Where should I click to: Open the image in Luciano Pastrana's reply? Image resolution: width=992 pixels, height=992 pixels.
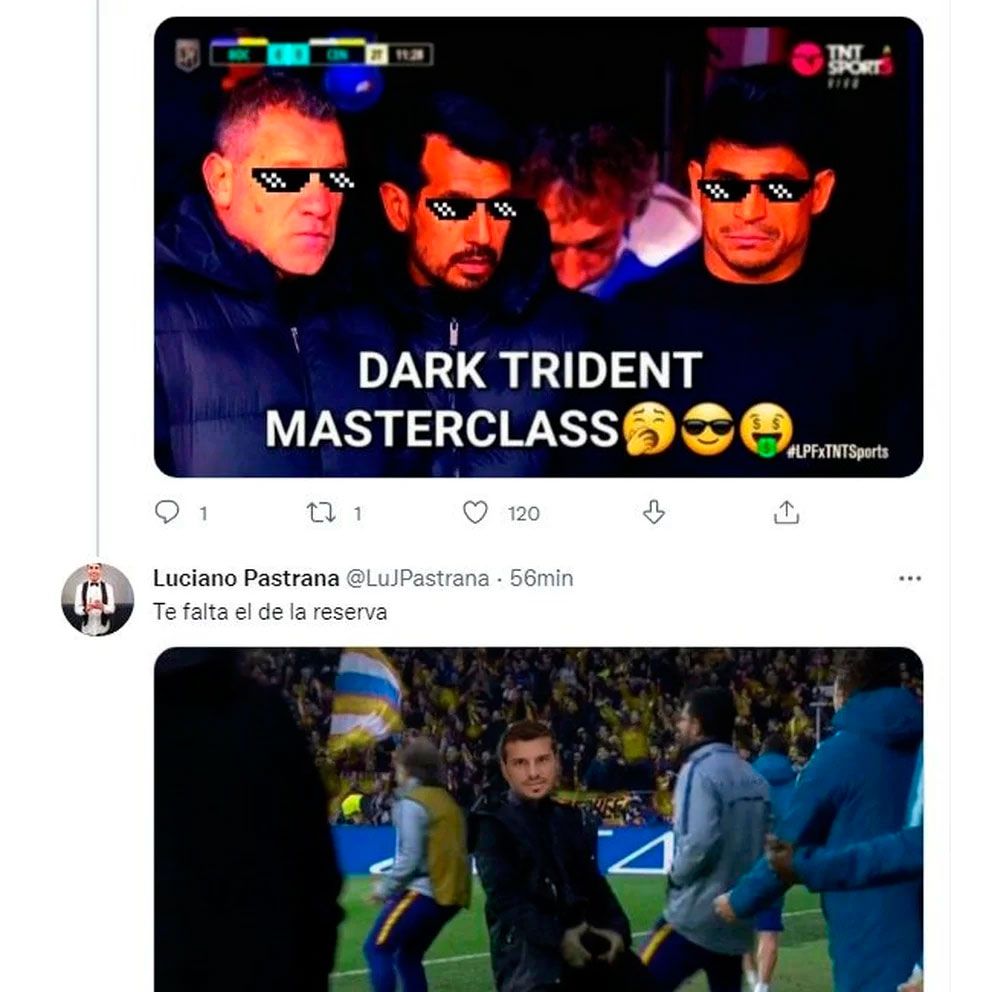click(x=538, y=820)
